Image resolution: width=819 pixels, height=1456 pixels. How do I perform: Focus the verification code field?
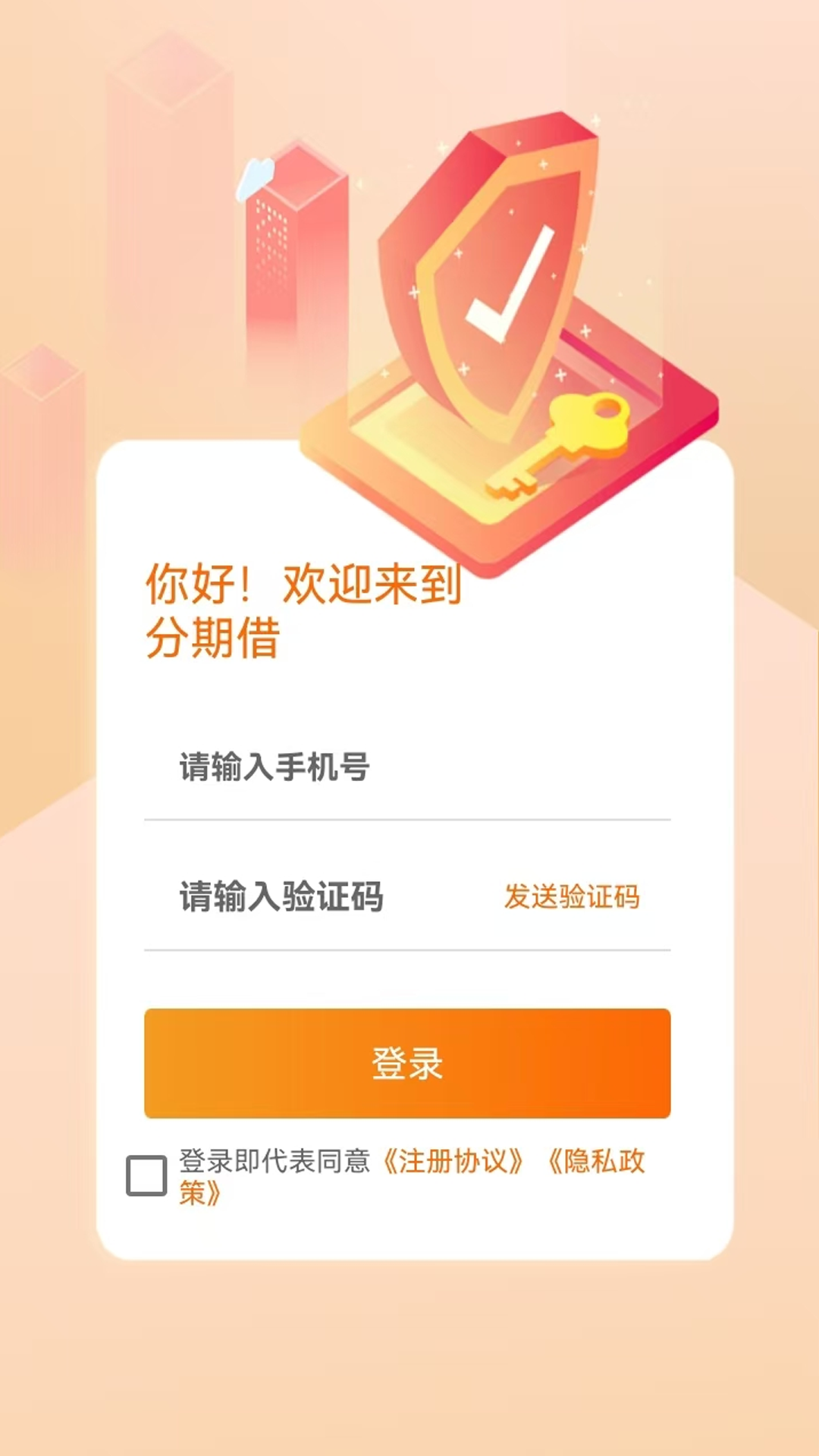coord(318,896)
